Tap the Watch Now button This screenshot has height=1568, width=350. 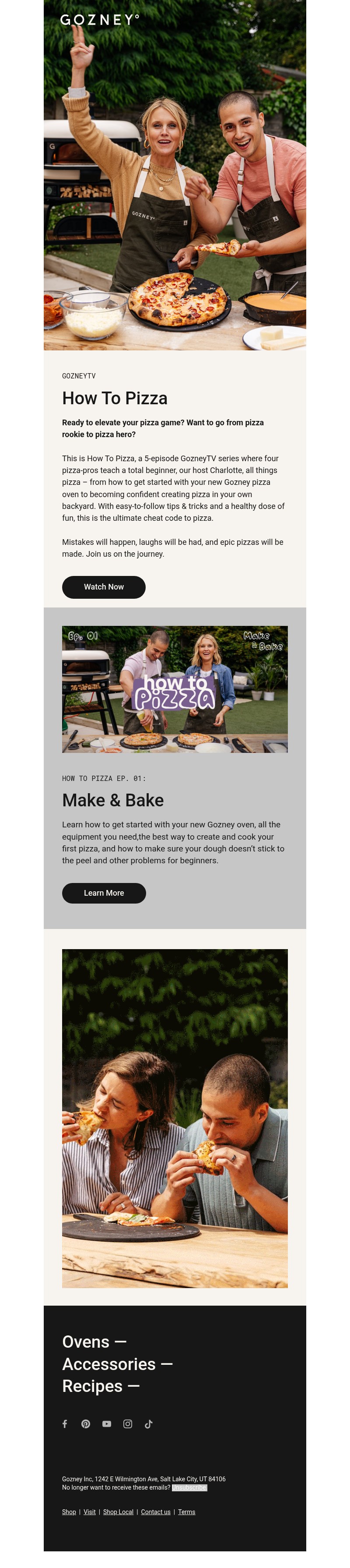click(103, 587)
